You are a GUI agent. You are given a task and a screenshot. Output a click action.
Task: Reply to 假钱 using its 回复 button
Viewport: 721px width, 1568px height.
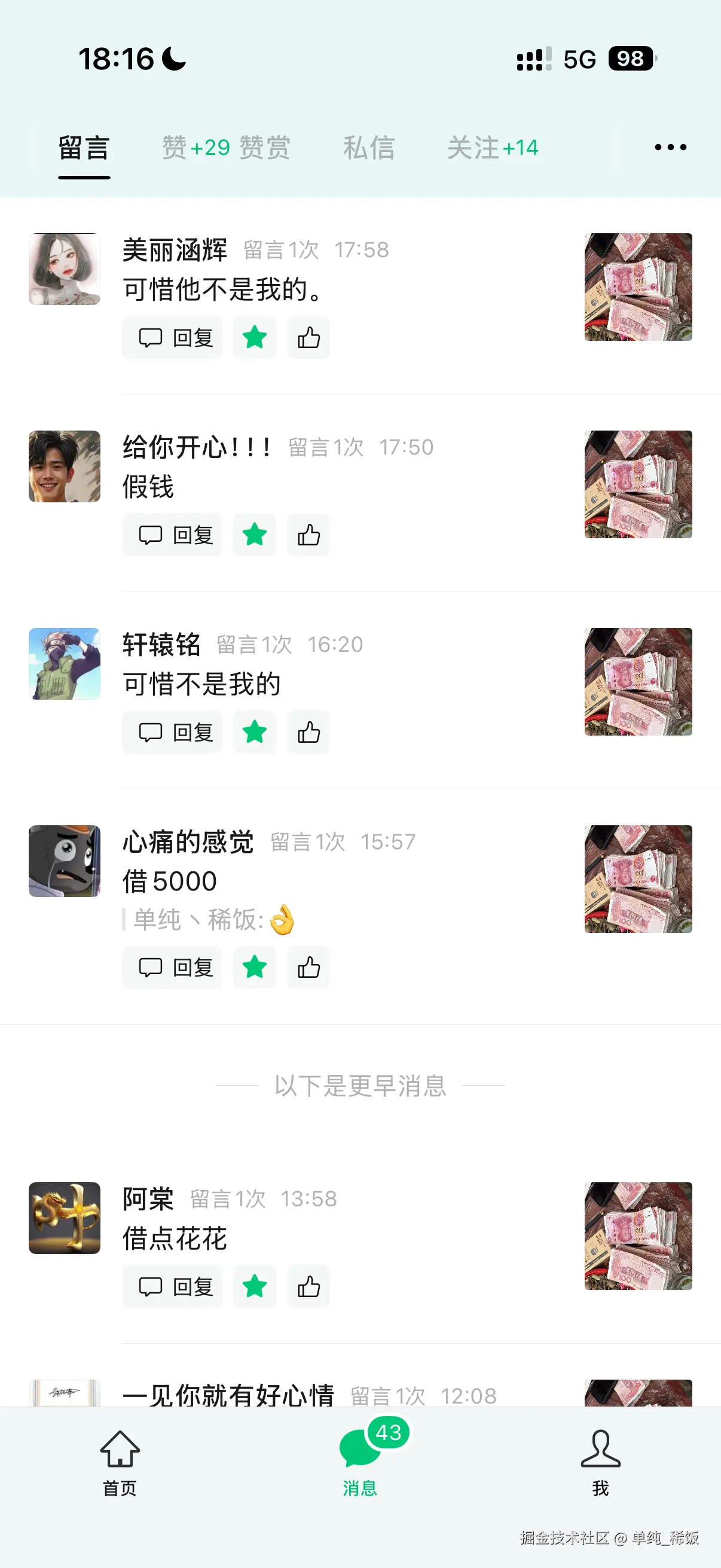172,535
